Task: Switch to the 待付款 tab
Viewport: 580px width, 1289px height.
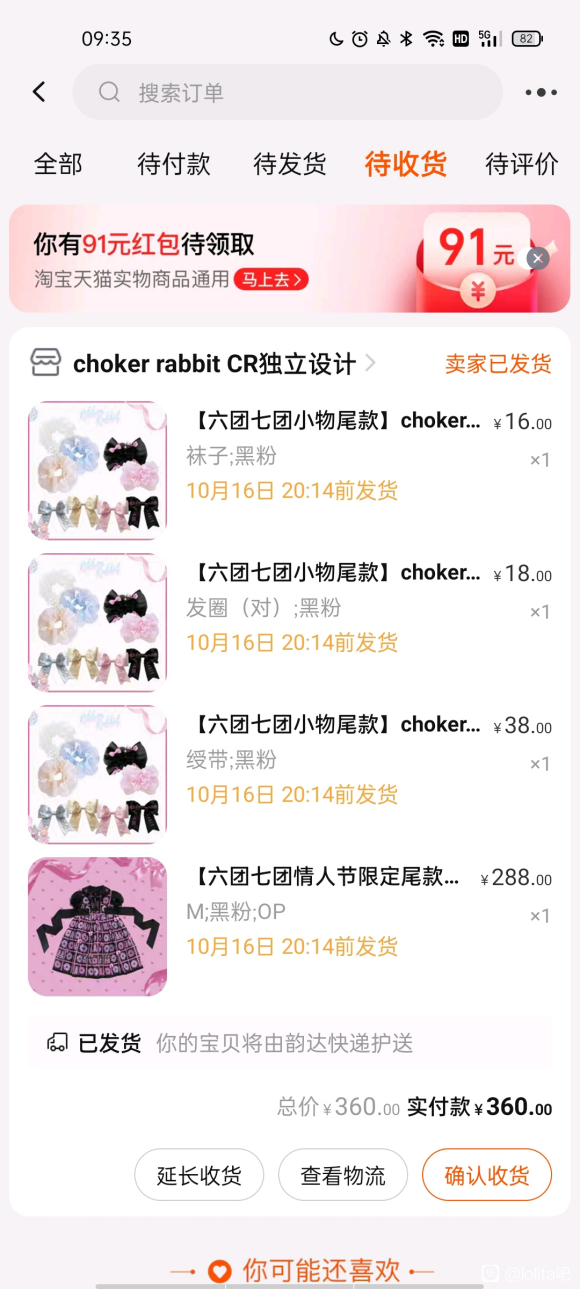Action: pos(174,164)
